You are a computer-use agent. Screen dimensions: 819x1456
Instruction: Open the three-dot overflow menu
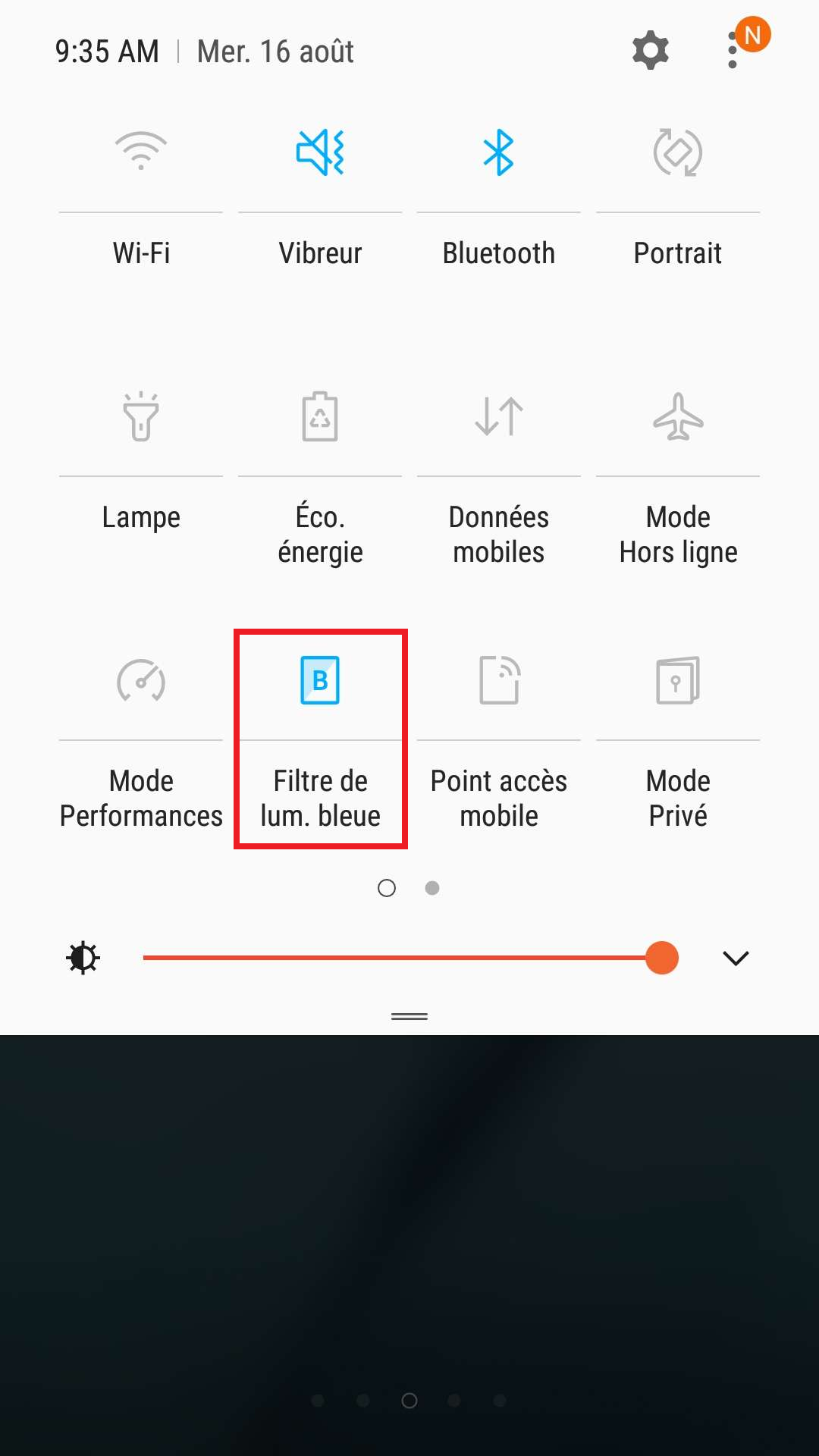732,51
